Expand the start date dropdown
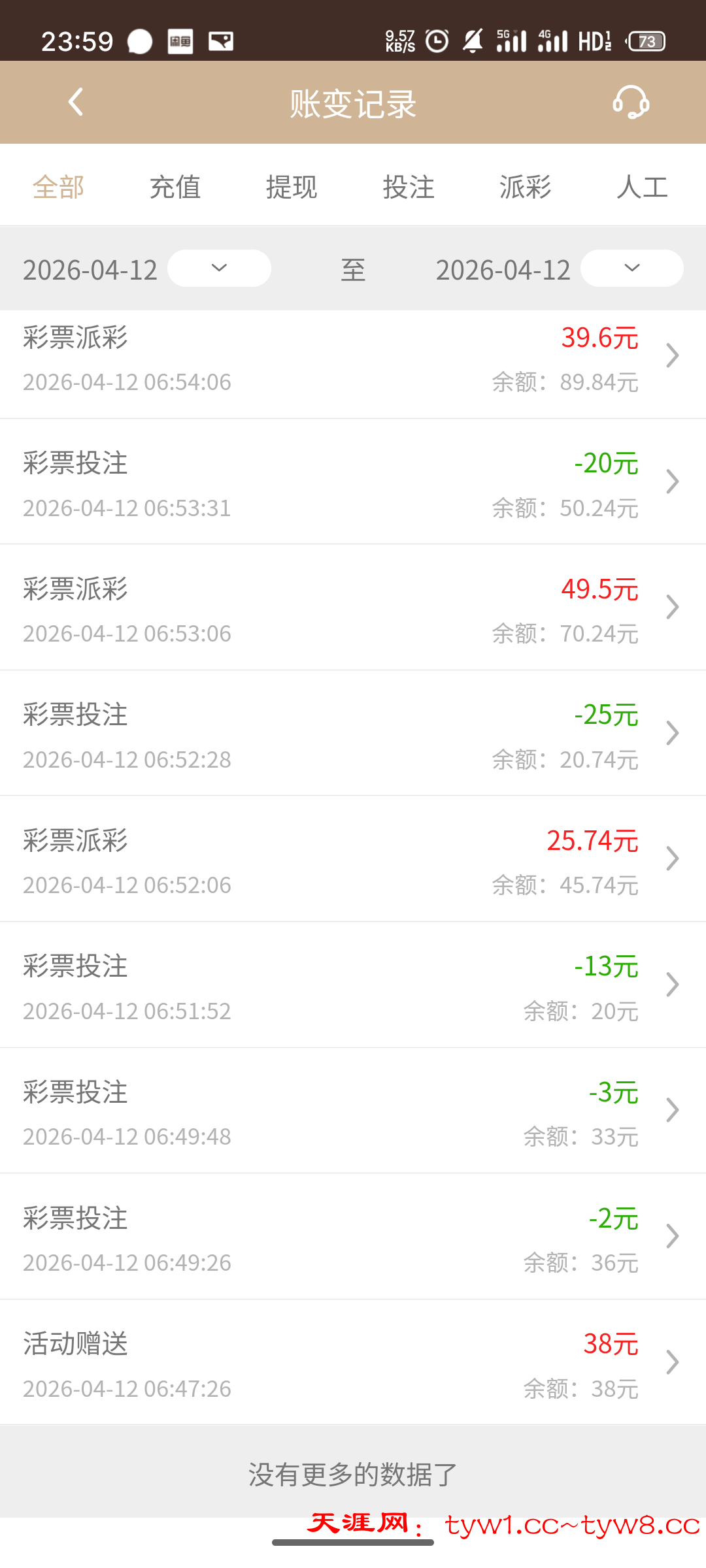 coord(219,269)
